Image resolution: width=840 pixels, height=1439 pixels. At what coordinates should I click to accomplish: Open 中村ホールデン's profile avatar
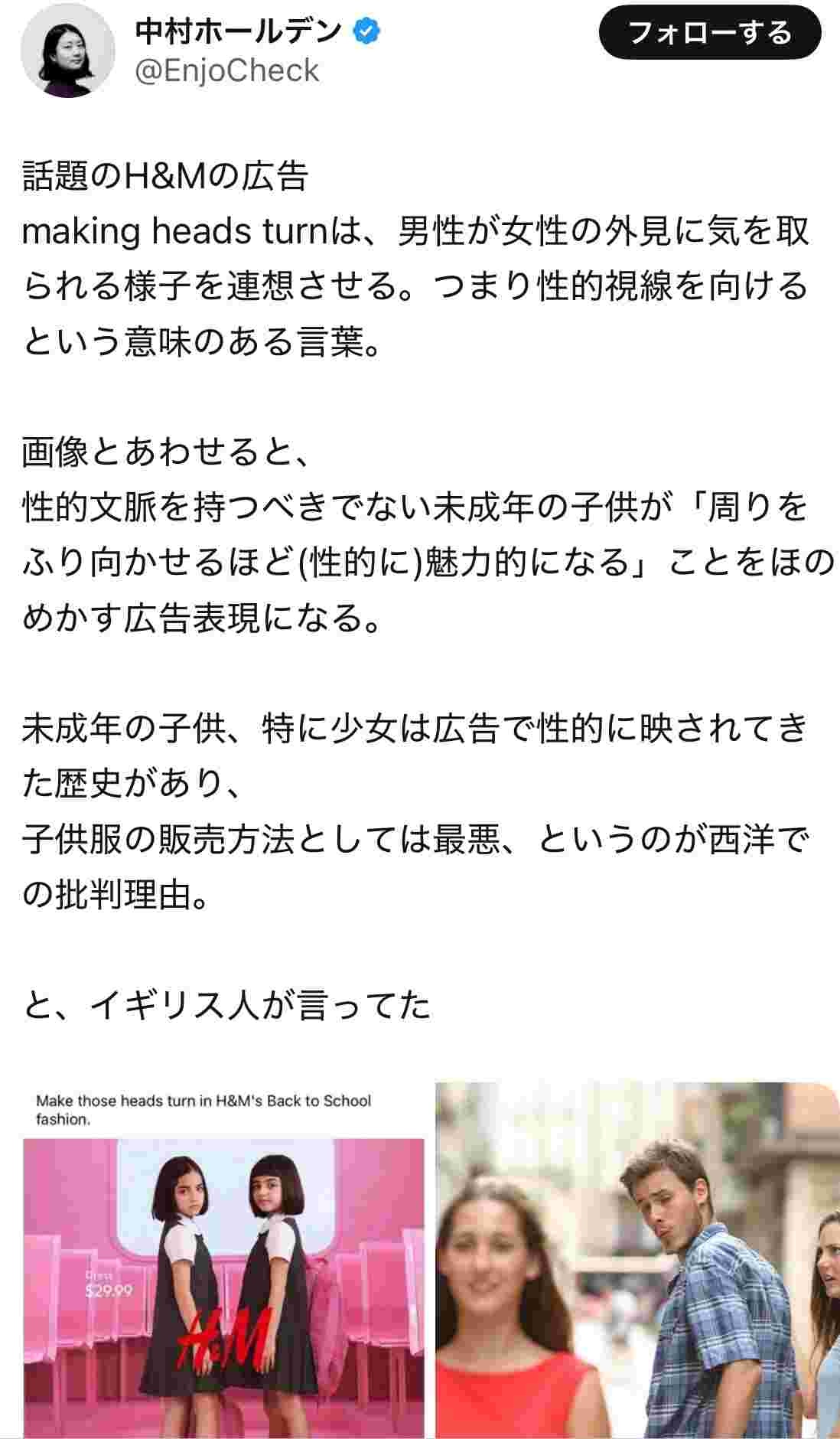click(x=67, y=51)
